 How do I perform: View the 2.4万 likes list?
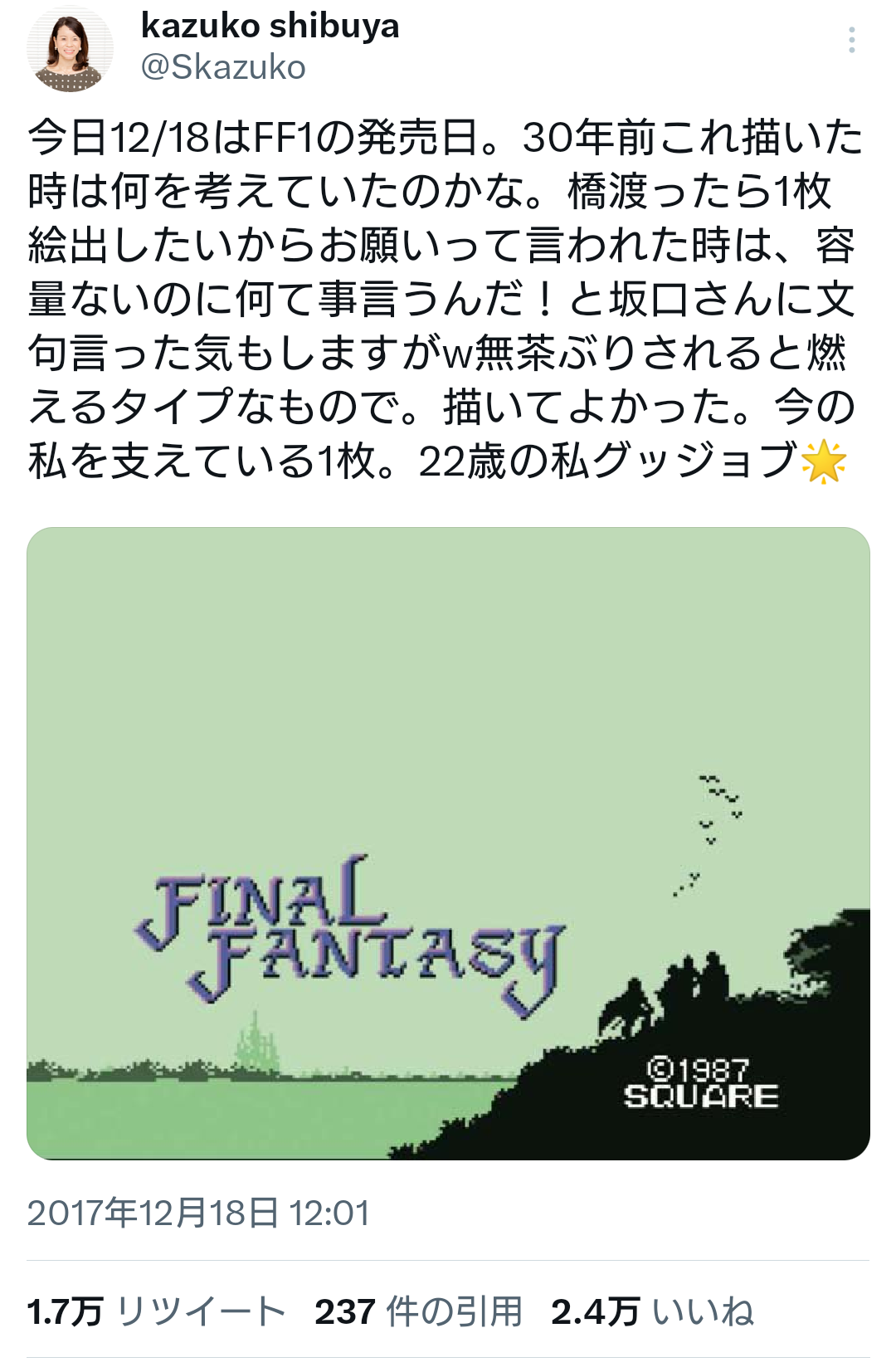click(x=652, y=1311)
